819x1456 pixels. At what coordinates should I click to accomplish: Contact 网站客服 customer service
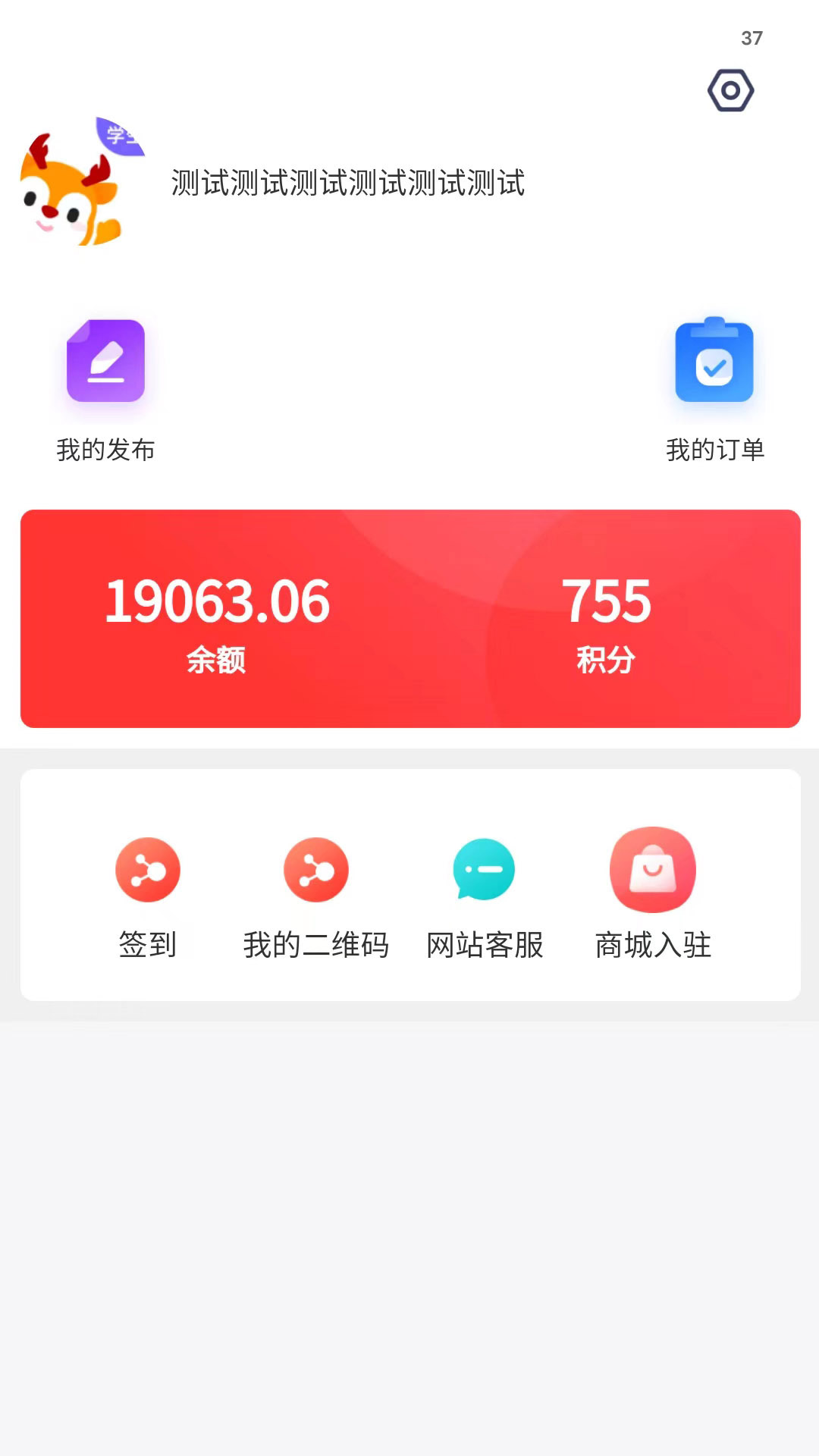[x=485, y=899]
